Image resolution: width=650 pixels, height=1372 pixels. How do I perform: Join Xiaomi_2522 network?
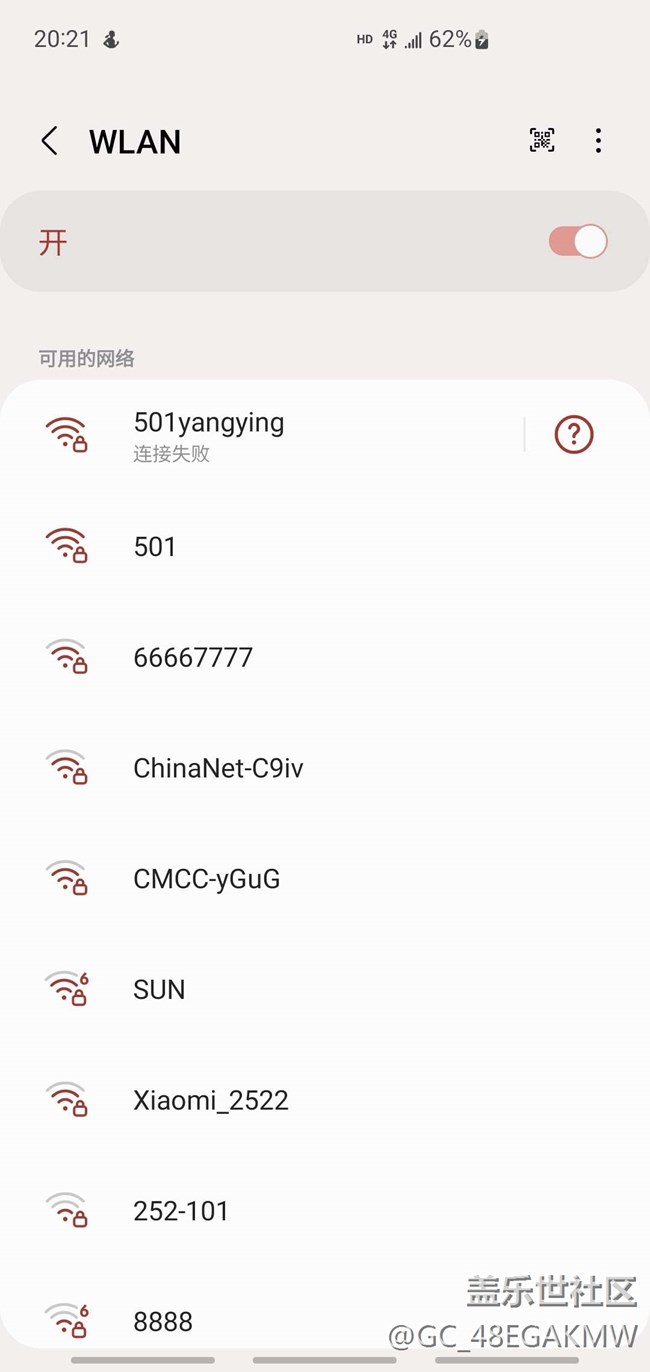pyautogui.click(x=325, y=1100)
